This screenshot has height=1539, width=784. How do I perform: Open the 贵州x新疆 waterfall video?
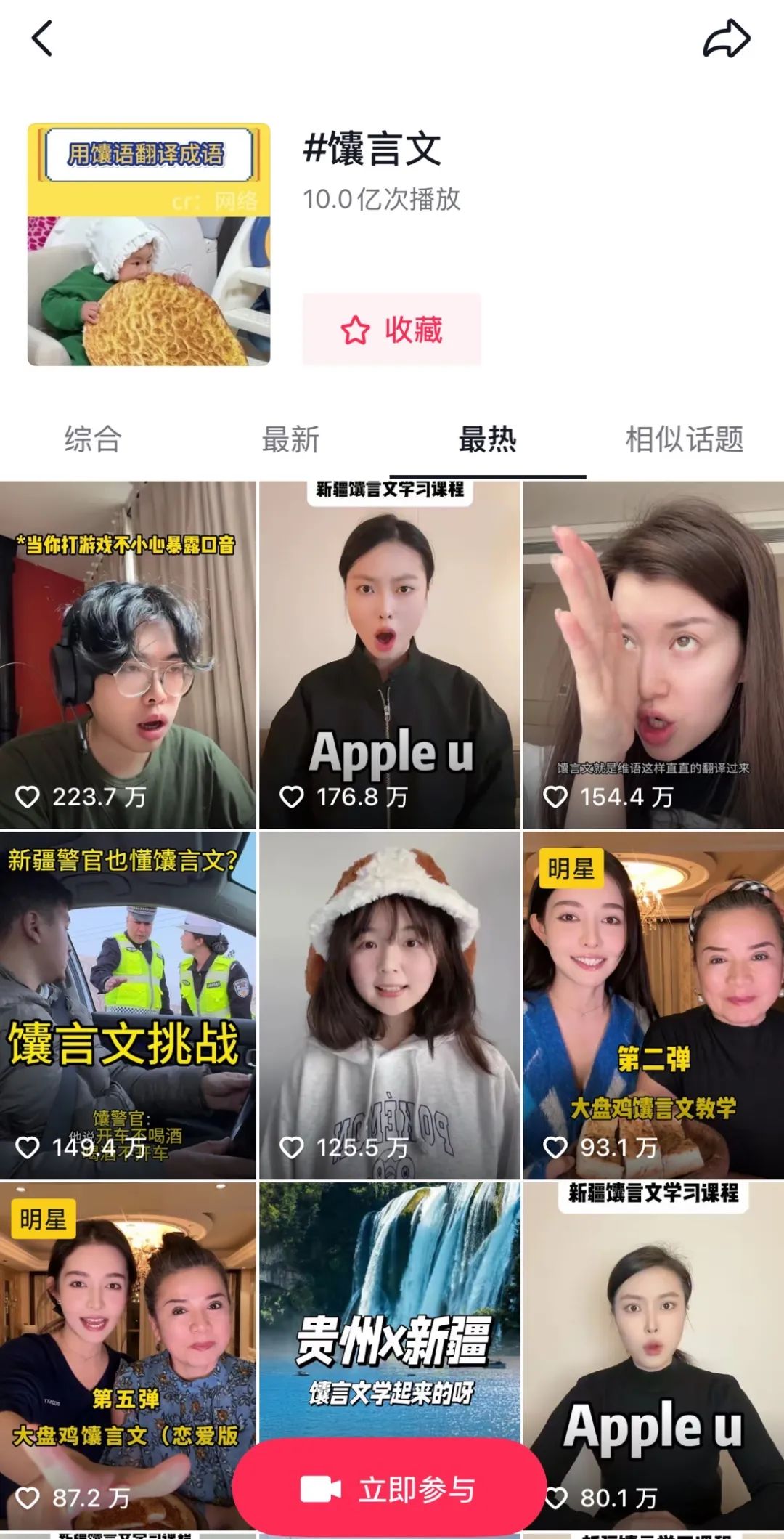coord(390,1307)
